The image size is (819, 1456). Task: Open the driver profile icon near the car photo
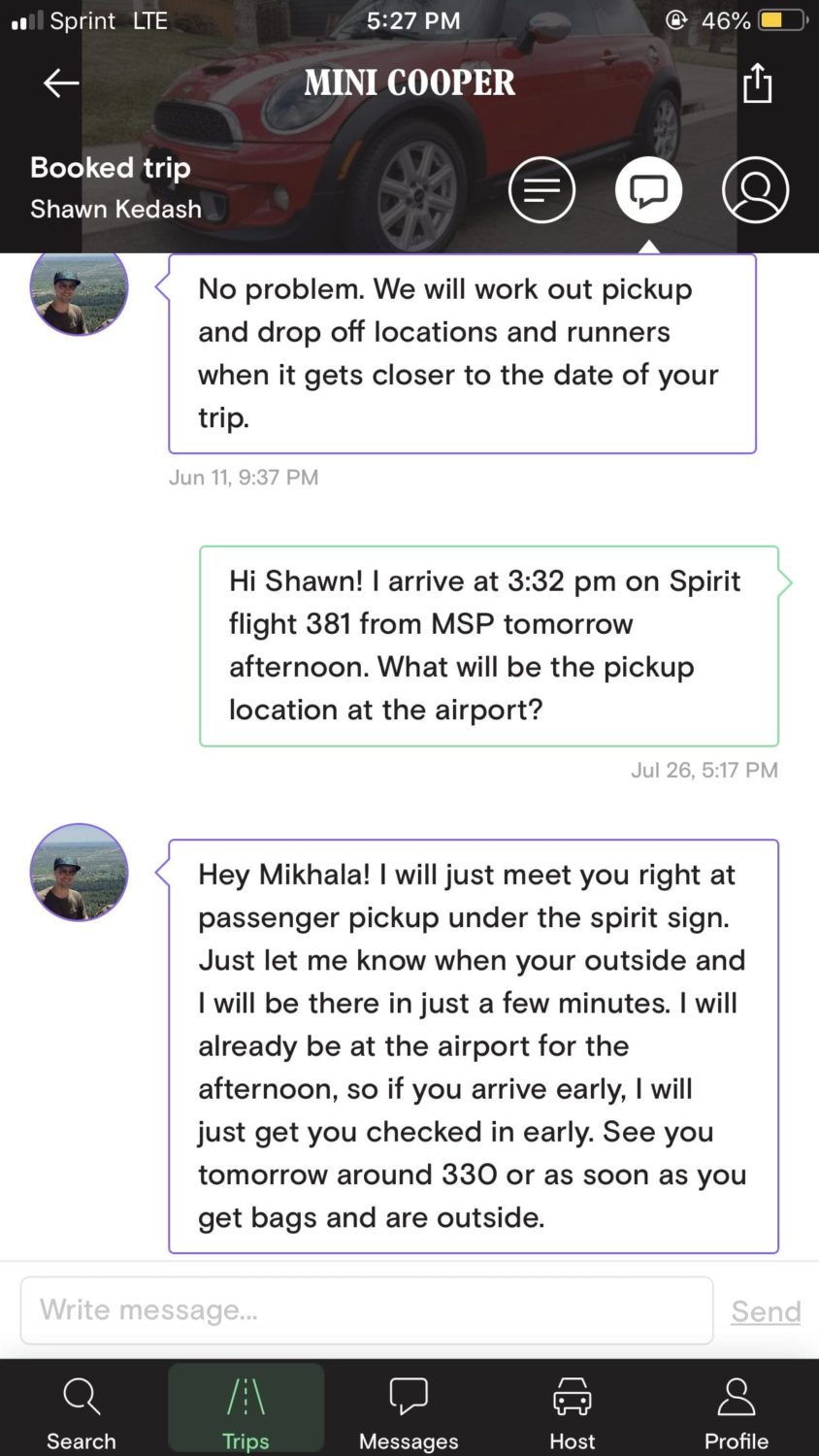755,190
